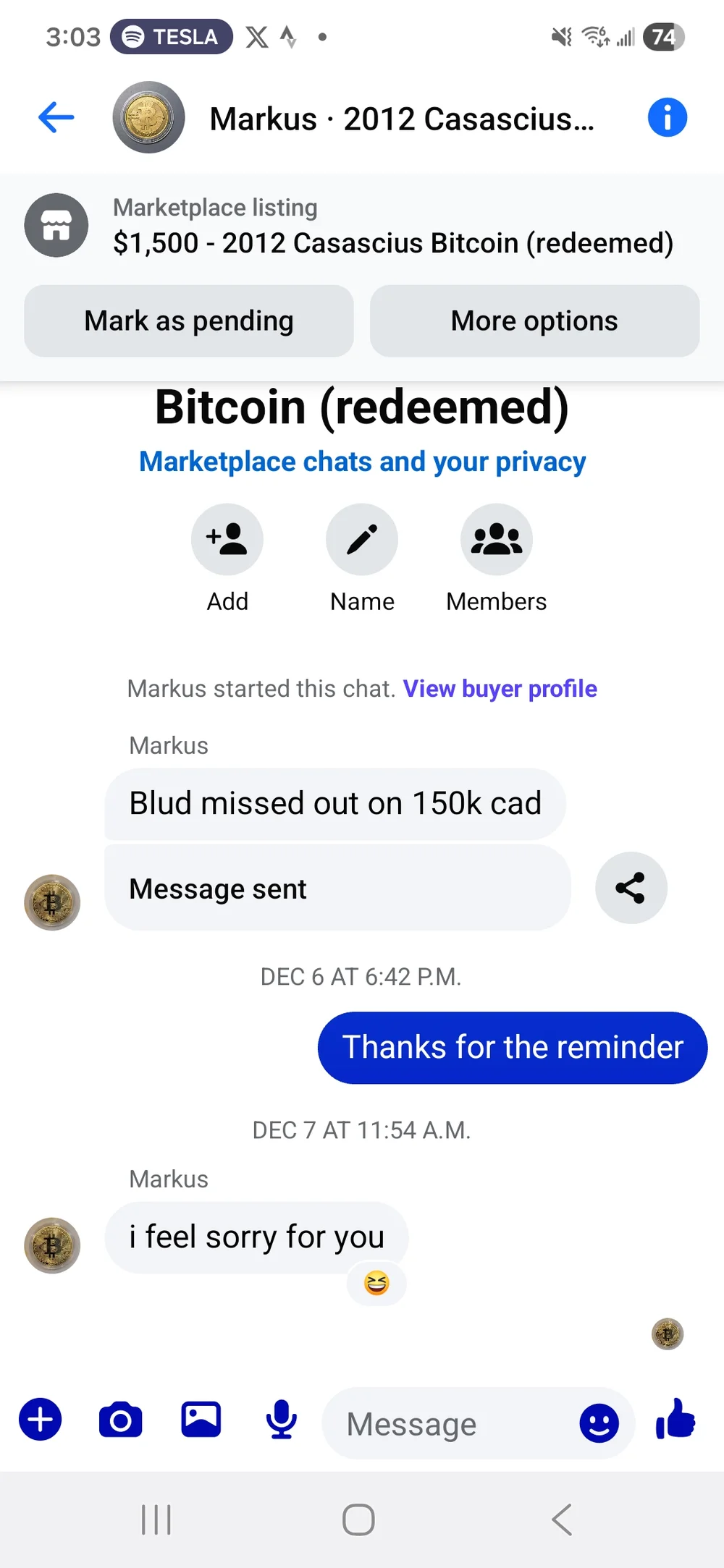This screenshot has width=724, height=1568.
Task: Tap the back arrow to exit chat
Action: (x=56, y=118)
